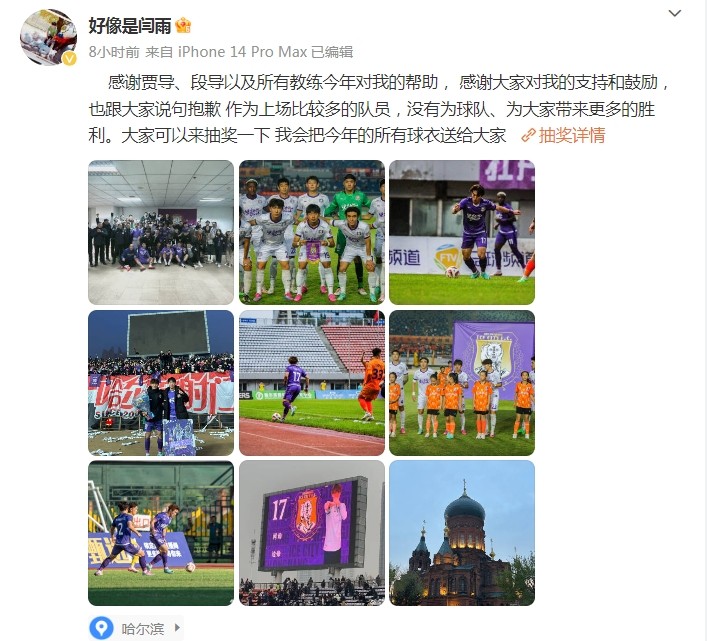
Task: Open the post options dropdown arrow
Action: pos(676,16)
